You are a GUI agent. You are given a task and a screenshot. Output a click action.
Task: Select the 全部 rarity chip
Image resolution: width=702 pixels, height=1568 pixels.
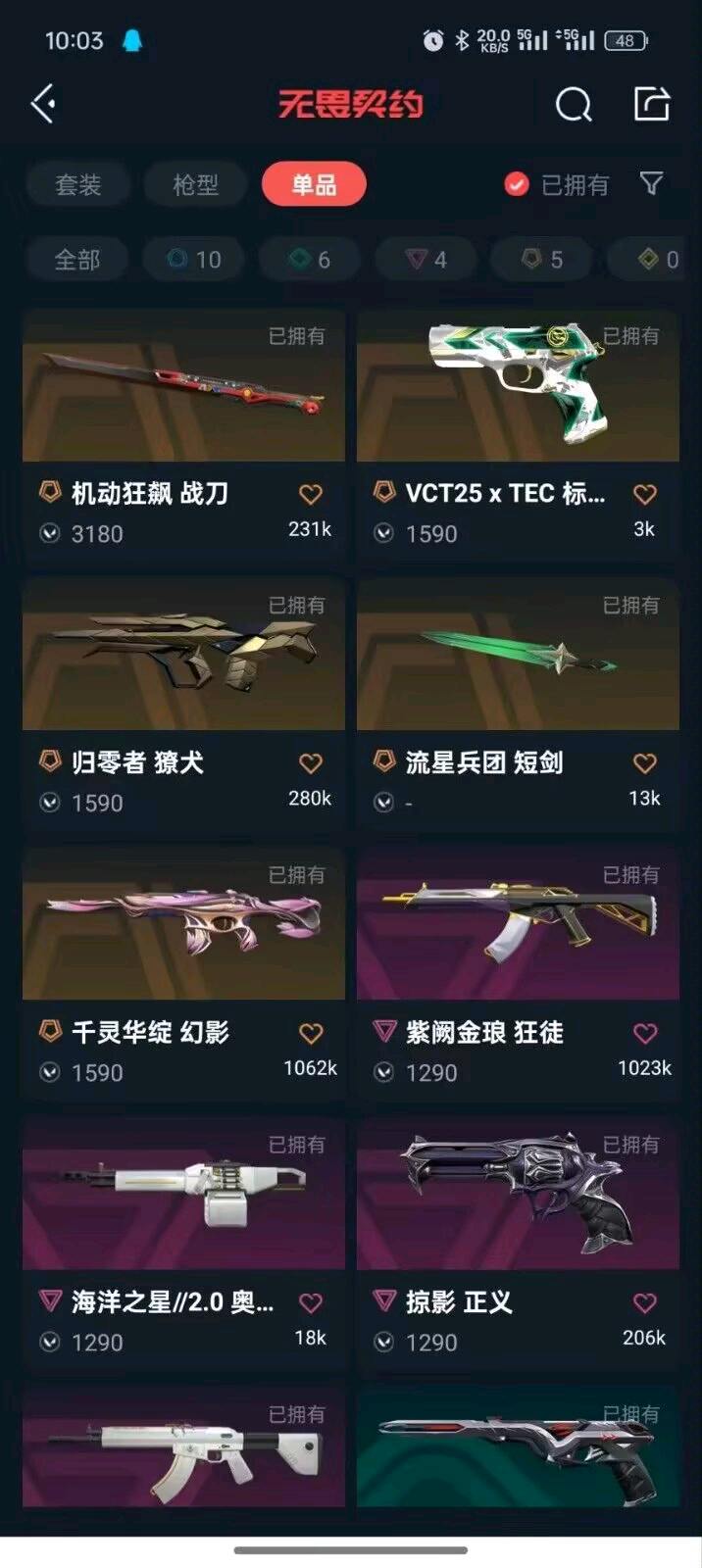point(77,260)
